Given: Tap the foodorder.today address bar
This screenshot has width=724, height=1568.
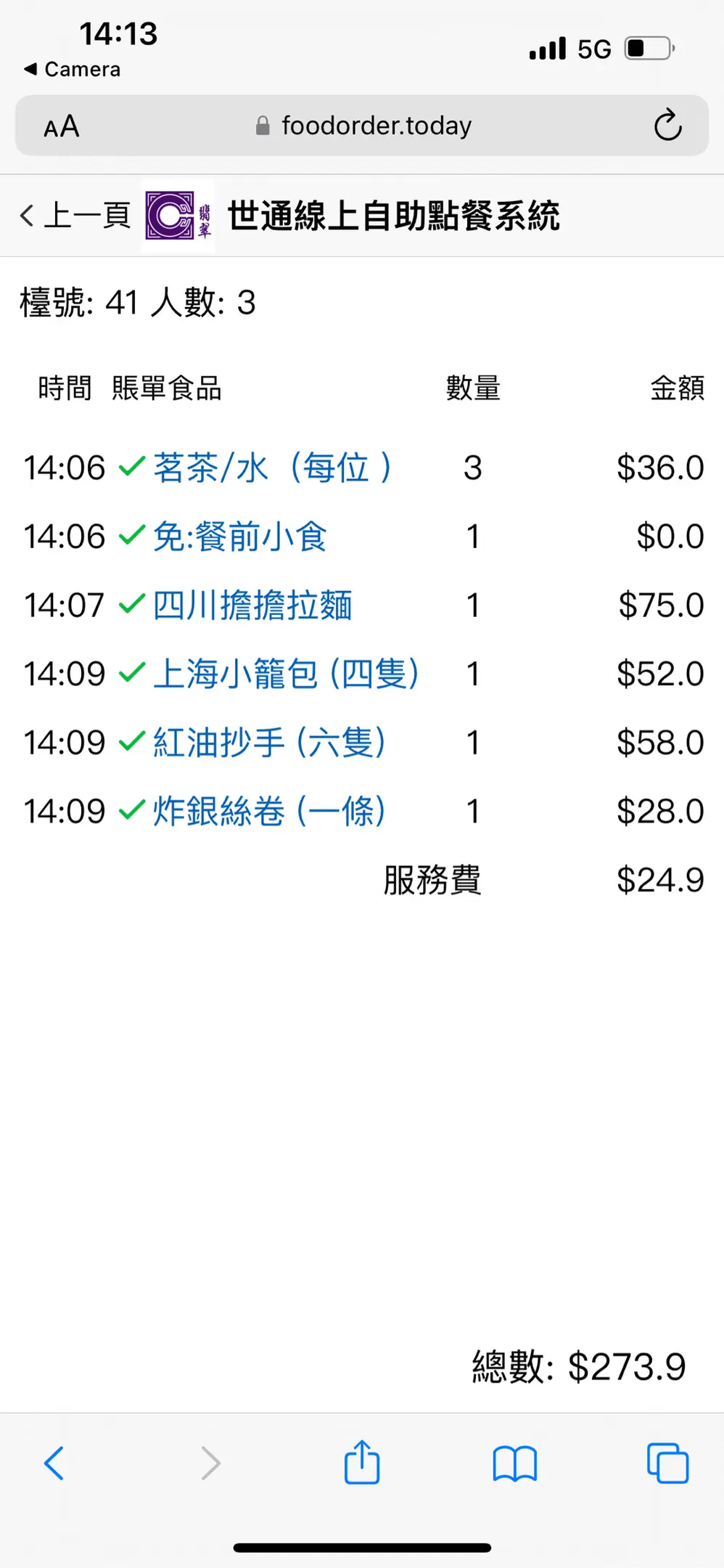Looking at the screenshot, I should coord(363,126).
